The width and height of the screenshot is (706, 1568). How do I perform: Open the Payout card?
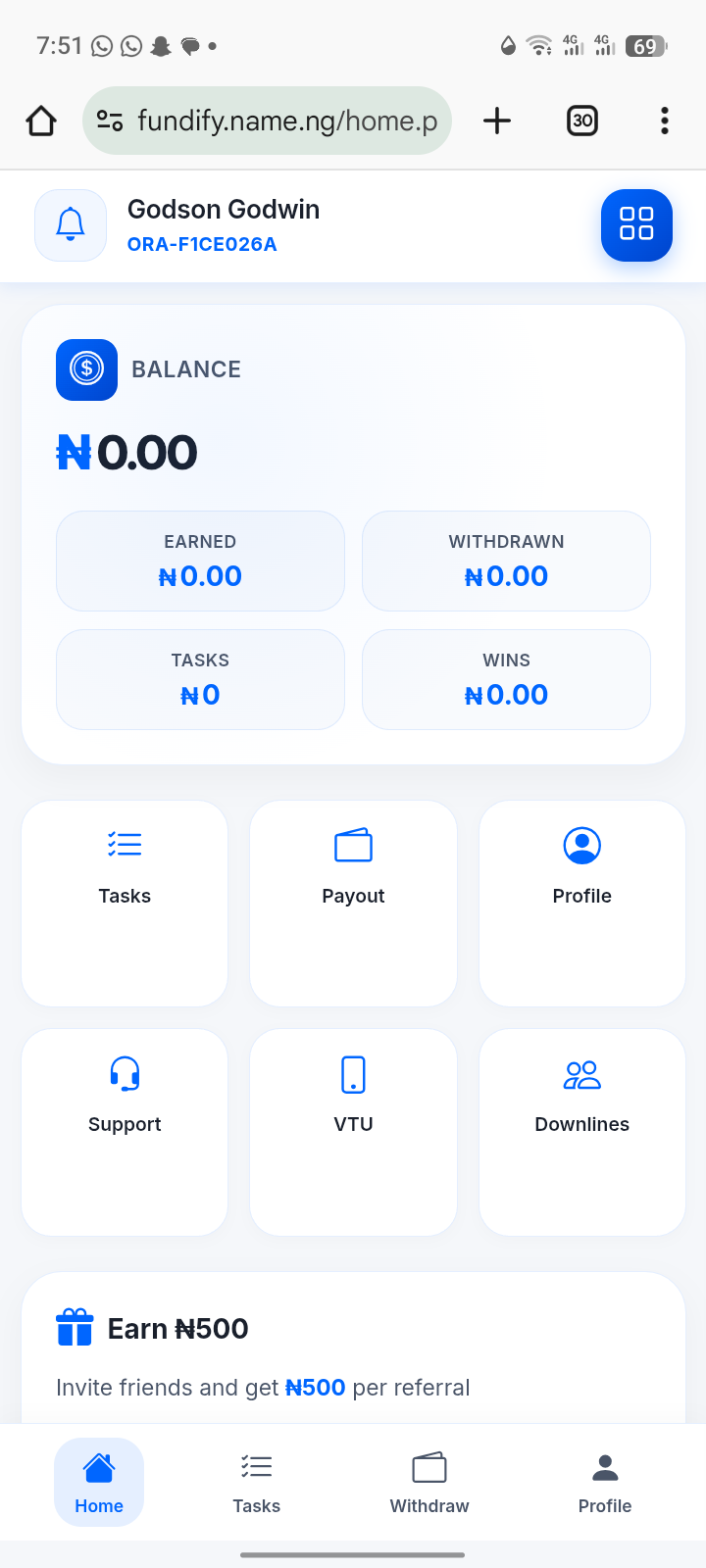tap(353, 903)
